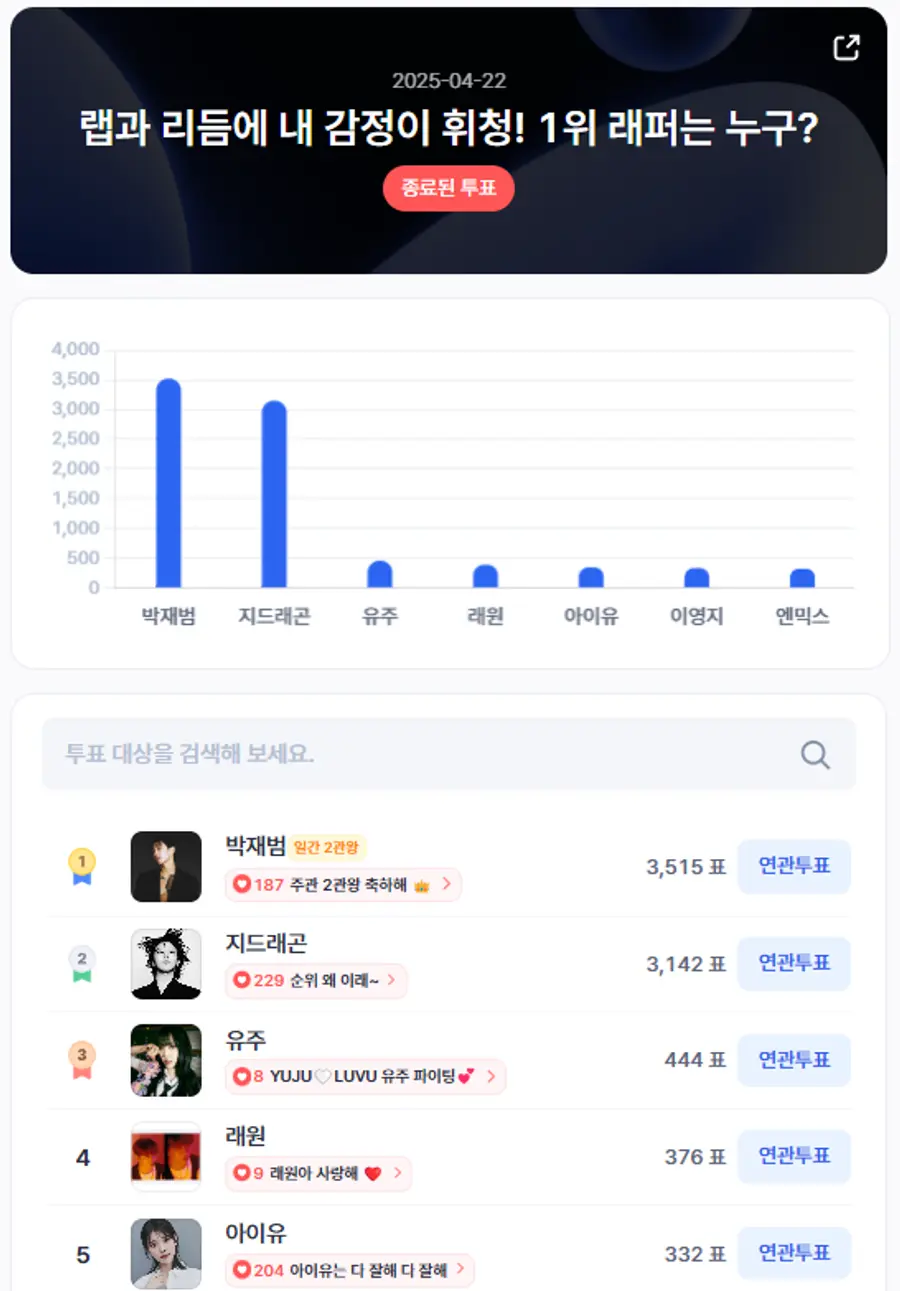Select 박재범's profile thumbnail
The height and width of the screenshot is (1291, 900).
click(x=166, y=867)
